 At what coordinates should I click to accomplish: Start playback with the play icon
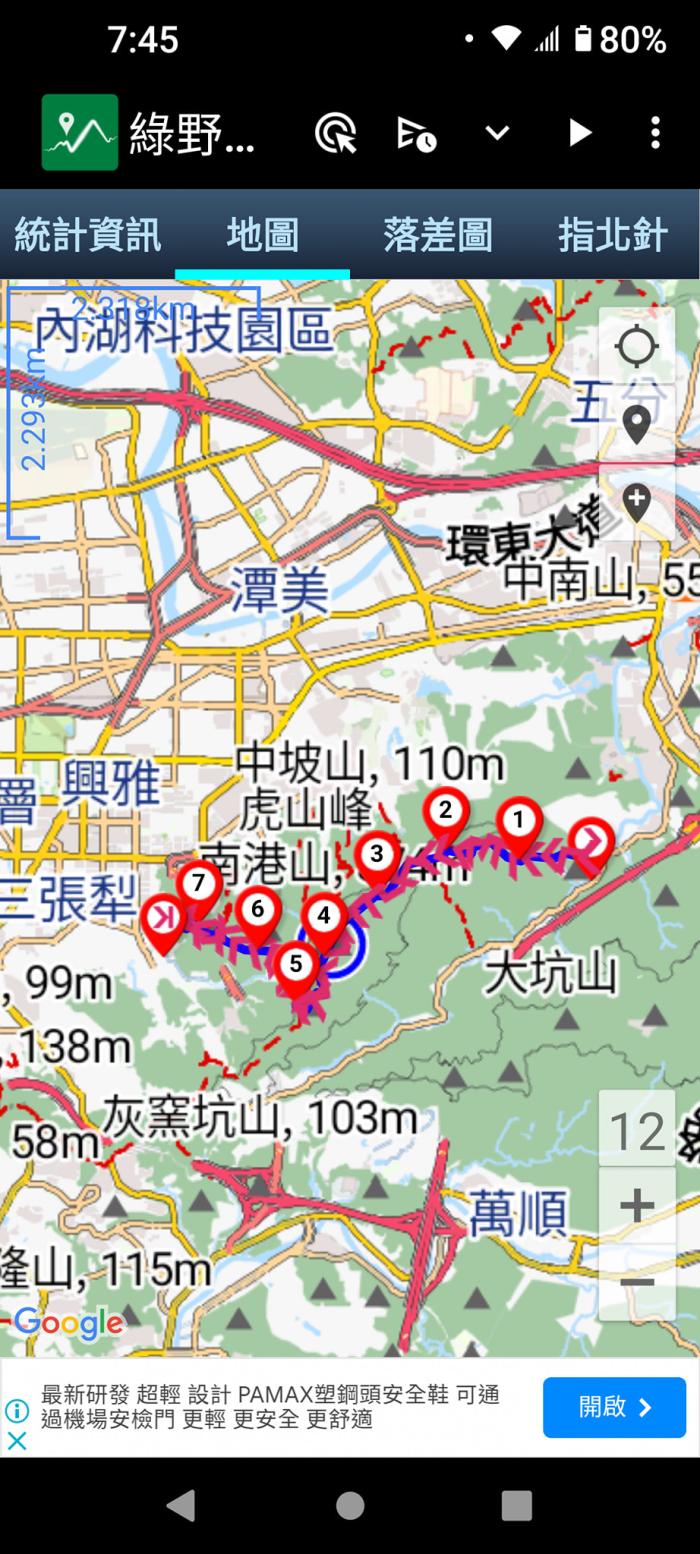point(579,133)
